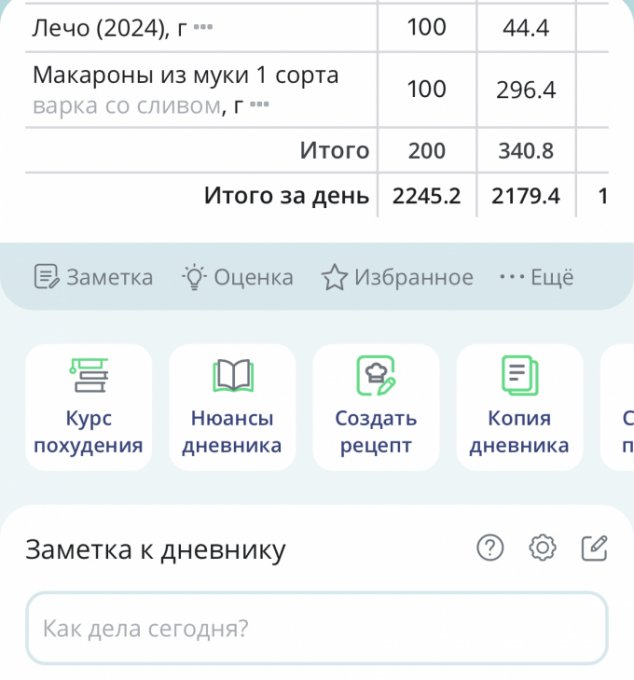Screen dimensions: 634x680
Task: Open help for the diary note
Action: [490, 547]
